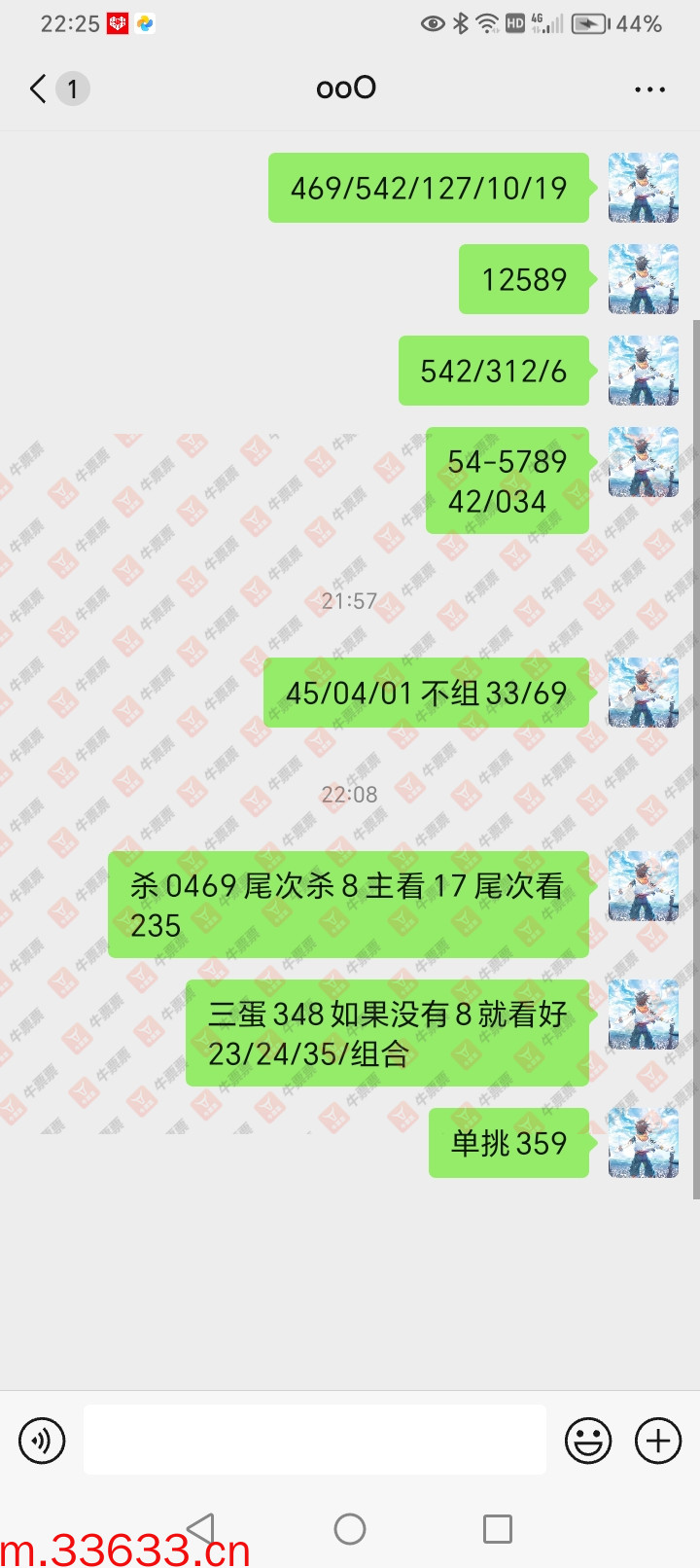The width and height of the screenshot is (700, 1568).
Task: Tap system home button
Action: point(350,1529)
